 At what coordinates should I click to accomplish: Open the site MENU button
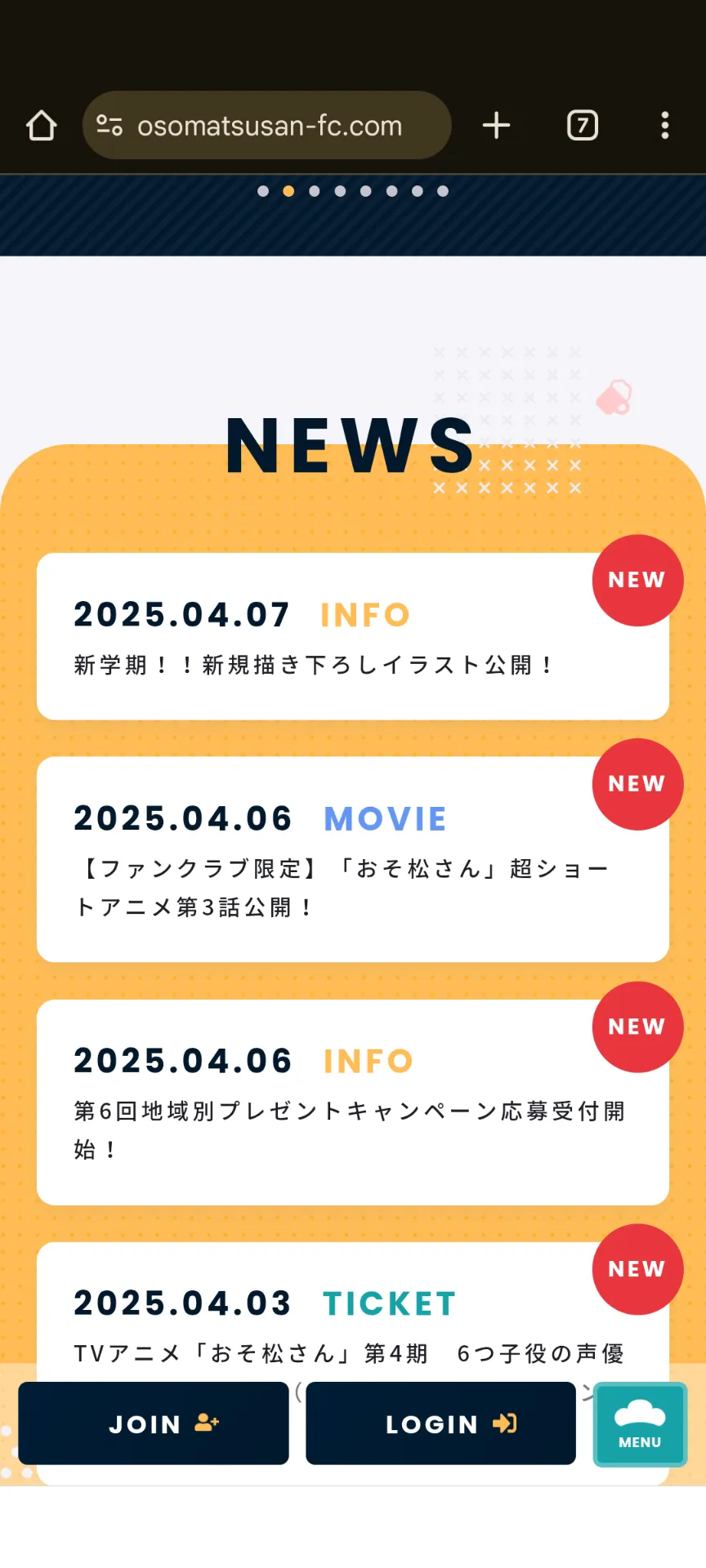point(640,1424)
